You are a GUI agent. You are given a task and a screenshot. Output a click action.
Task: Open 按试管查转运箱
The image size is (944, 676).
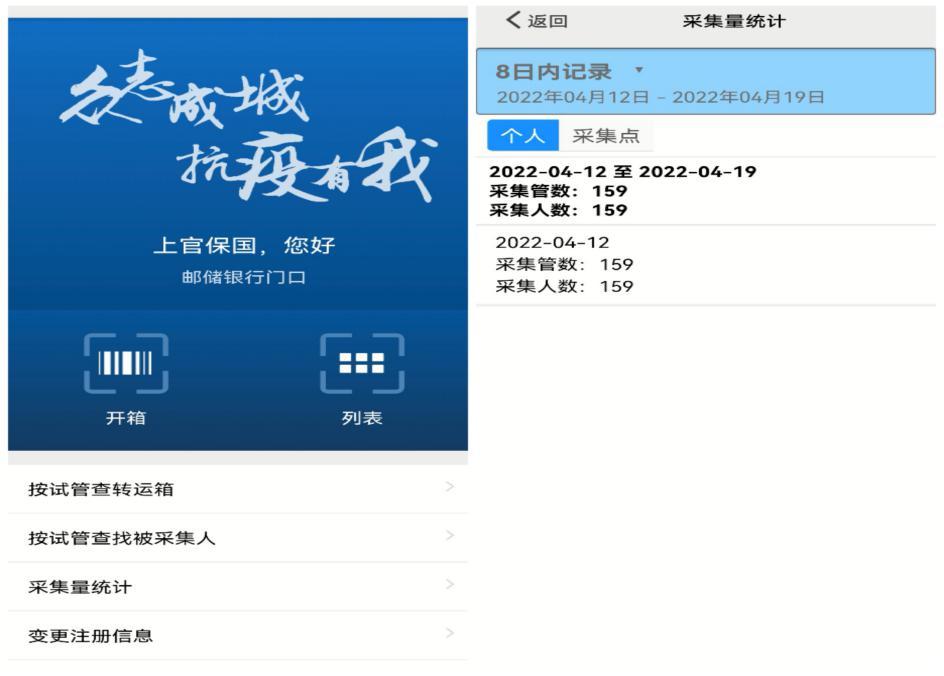coord(237,489)
